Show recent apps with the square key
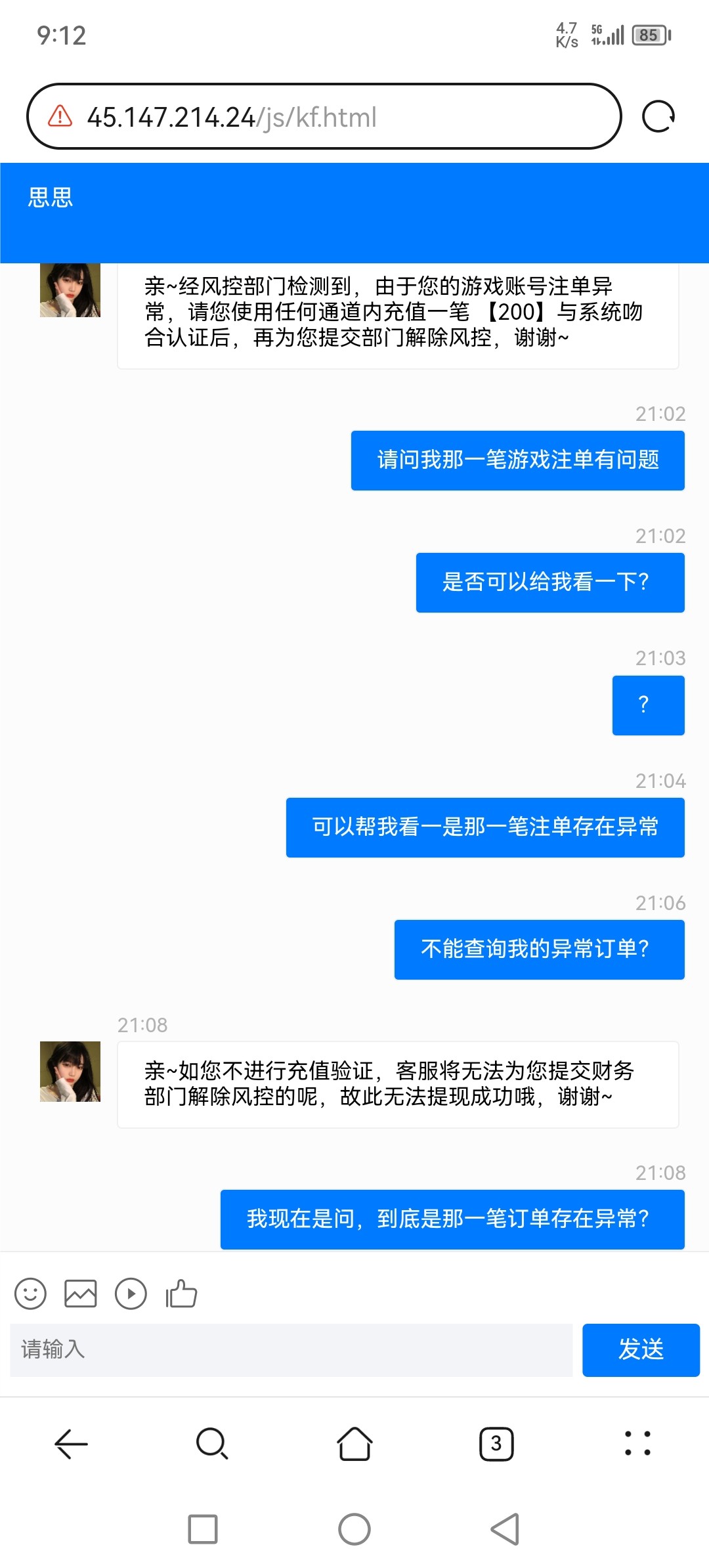This screenshot has height=1568, width=709. (x=203, y=1529)
